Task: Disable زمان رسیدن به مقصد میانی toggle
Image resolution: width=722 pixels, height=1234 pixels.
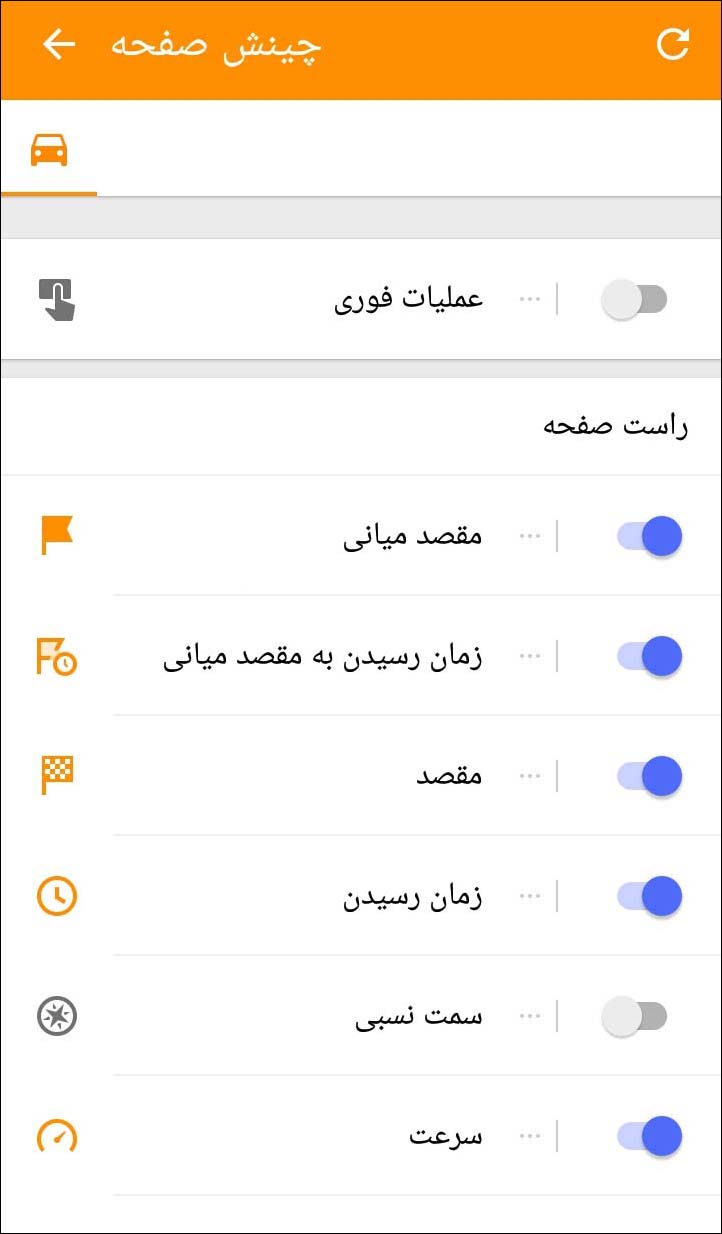Action: pyautogui.click(x=650, y=656)
